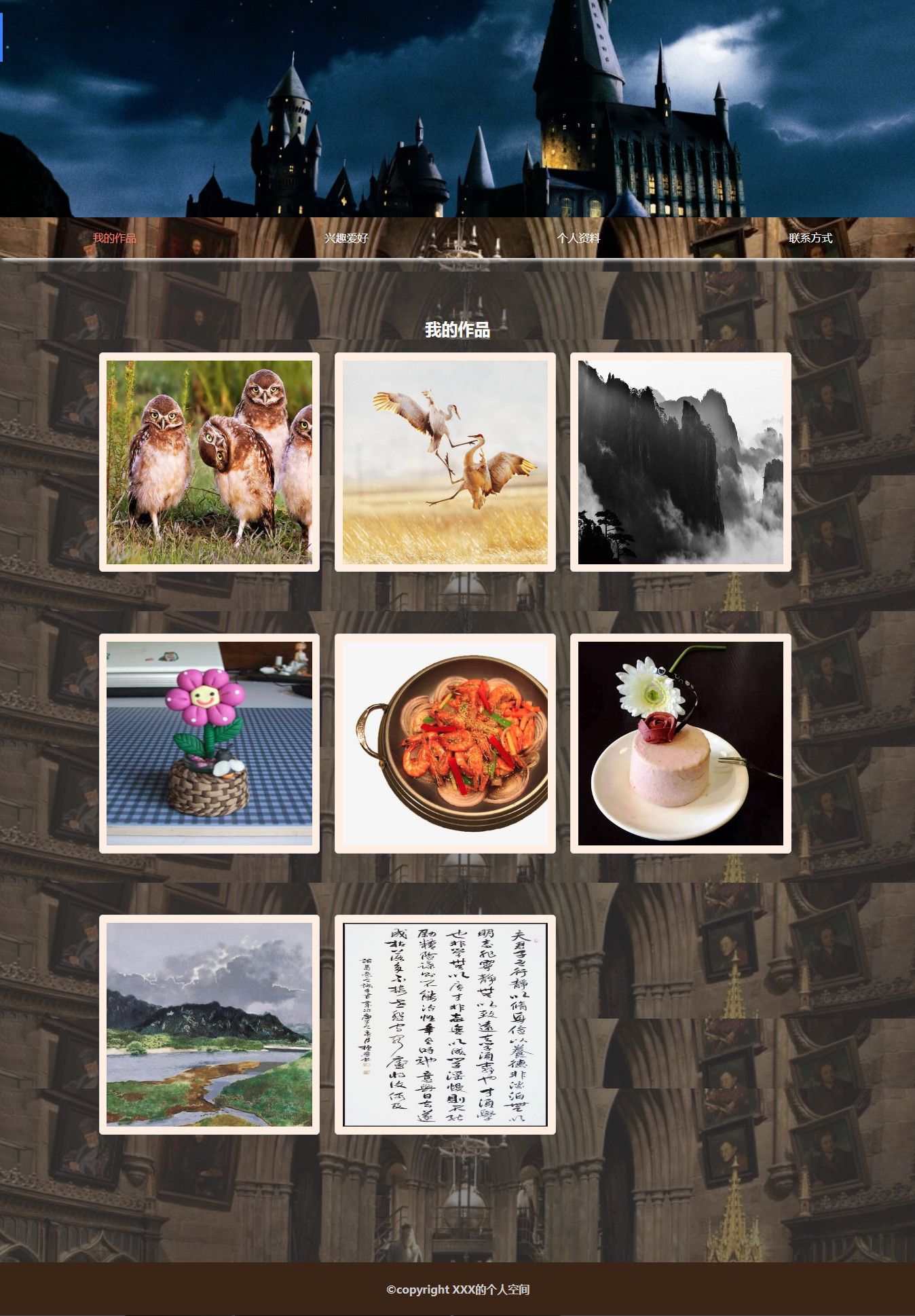
Task: Open the 联系方式 tab
Action: [810, 238]
